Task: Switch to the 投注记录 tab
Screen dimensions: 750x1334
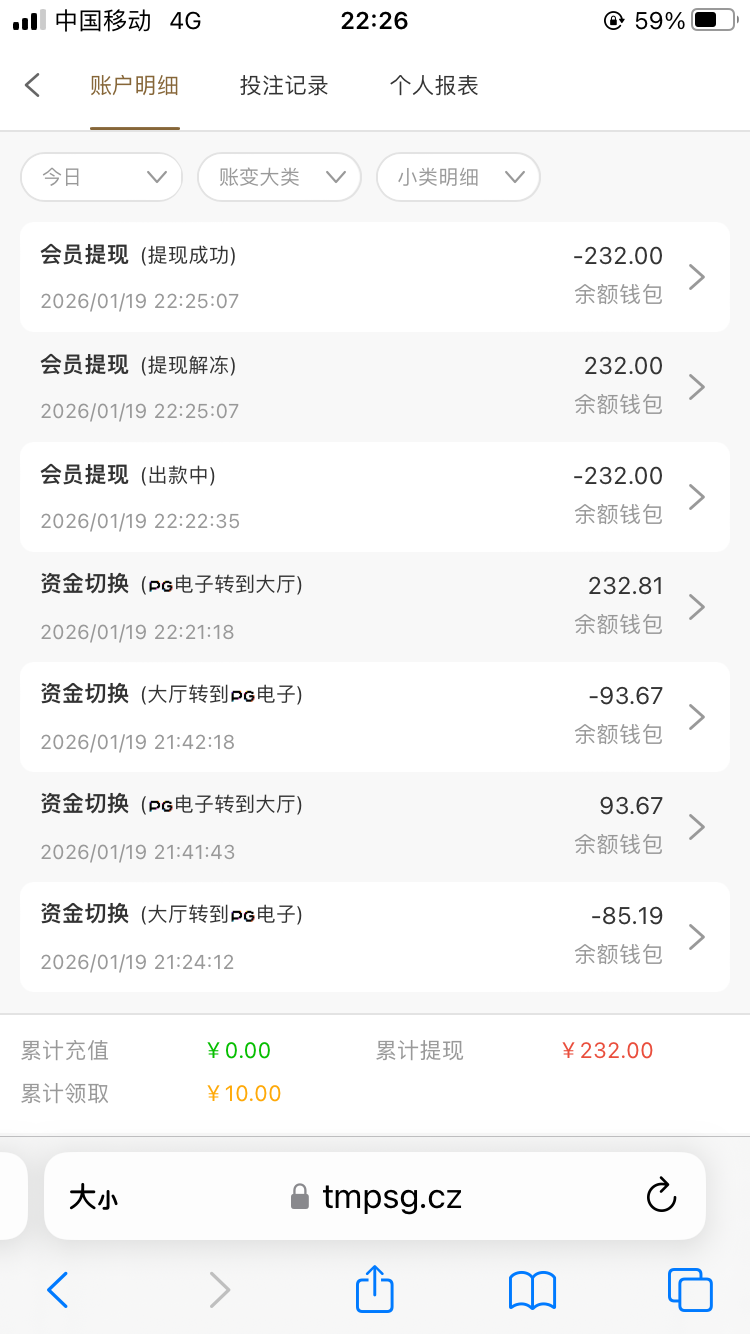Action: [284, 86]
